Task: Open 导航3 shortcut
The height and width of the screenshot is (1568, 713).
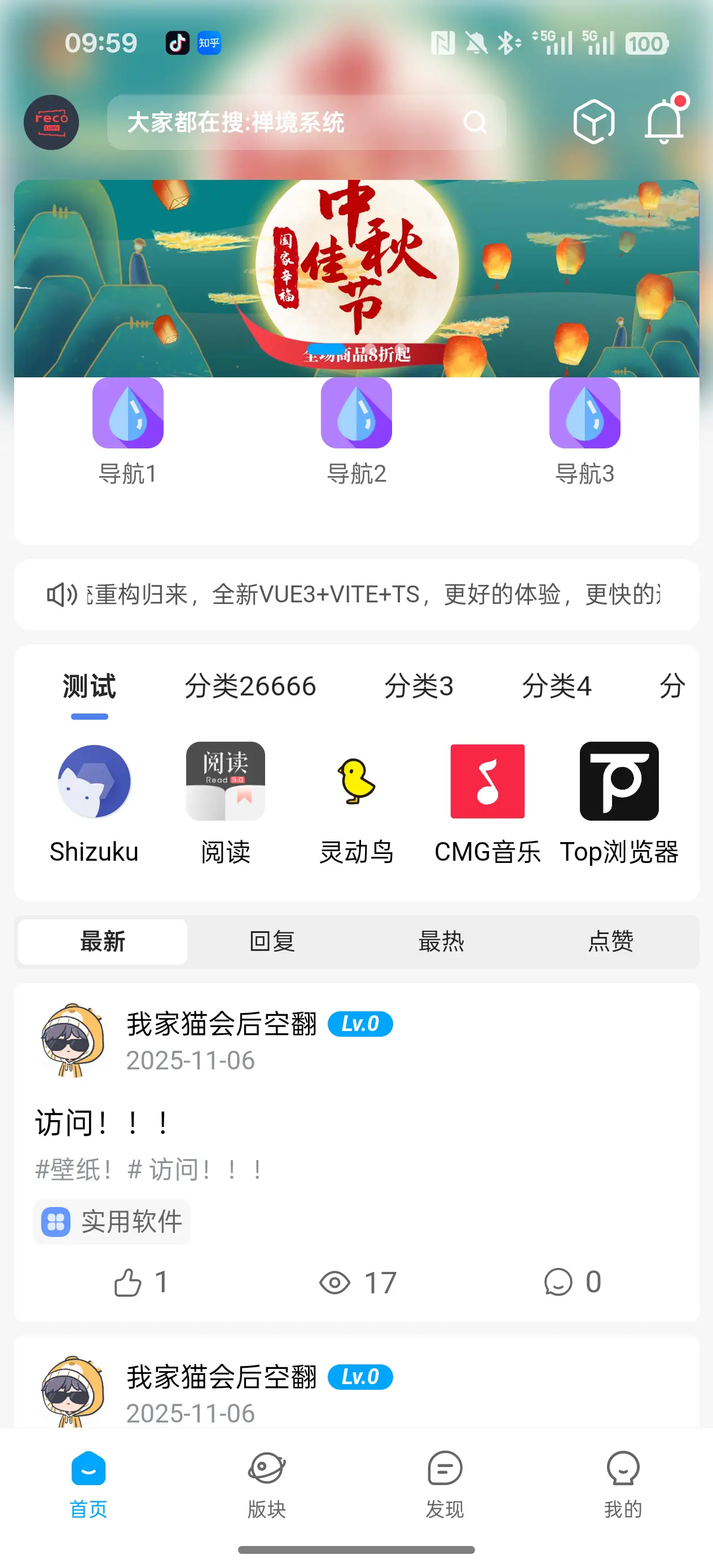Action: click(584, 431)
